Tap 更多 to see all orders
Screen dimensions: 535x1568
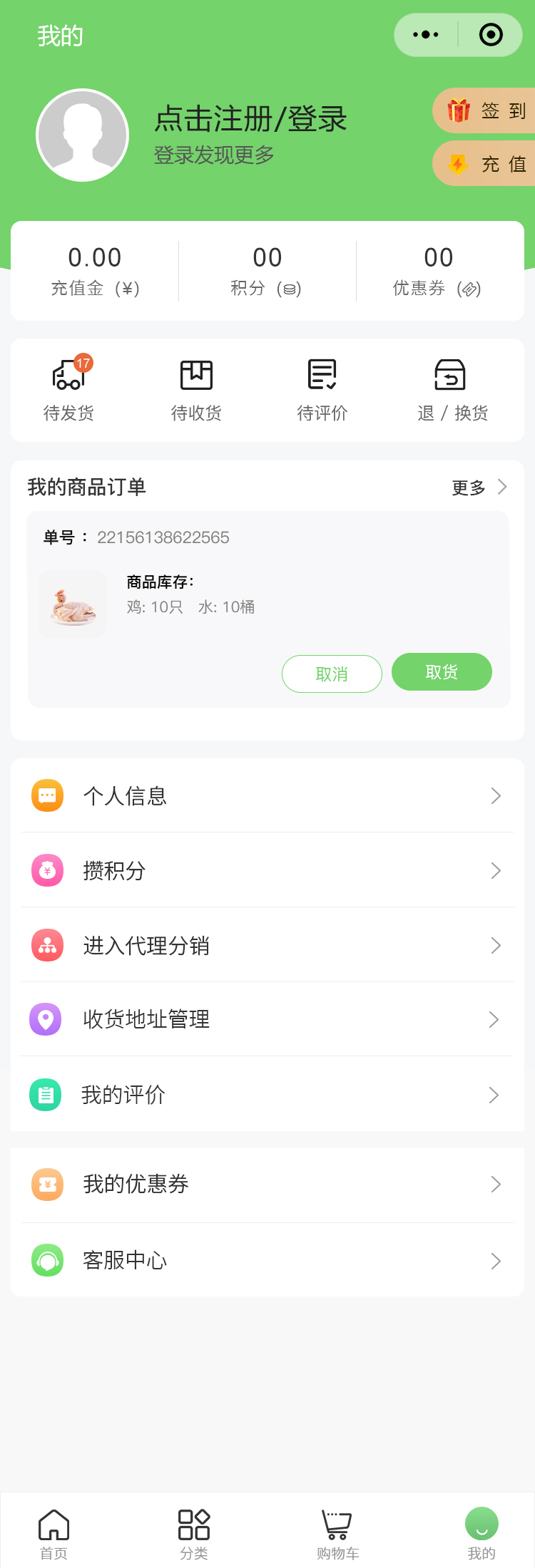click(x=479, y=488)
